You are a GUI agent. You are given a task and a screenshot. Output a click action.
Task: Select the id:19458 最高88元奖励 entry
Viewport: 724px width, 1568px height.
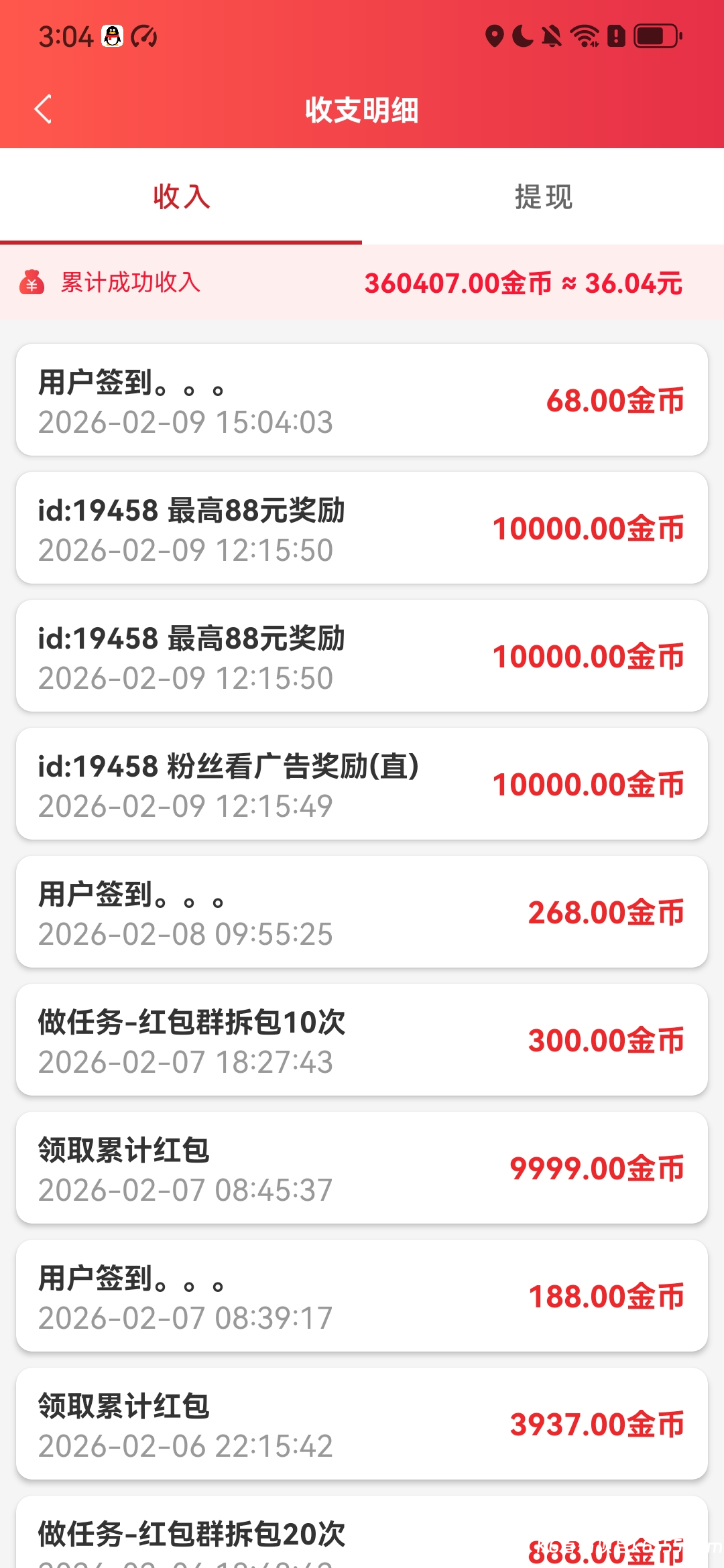coord(362,528)
